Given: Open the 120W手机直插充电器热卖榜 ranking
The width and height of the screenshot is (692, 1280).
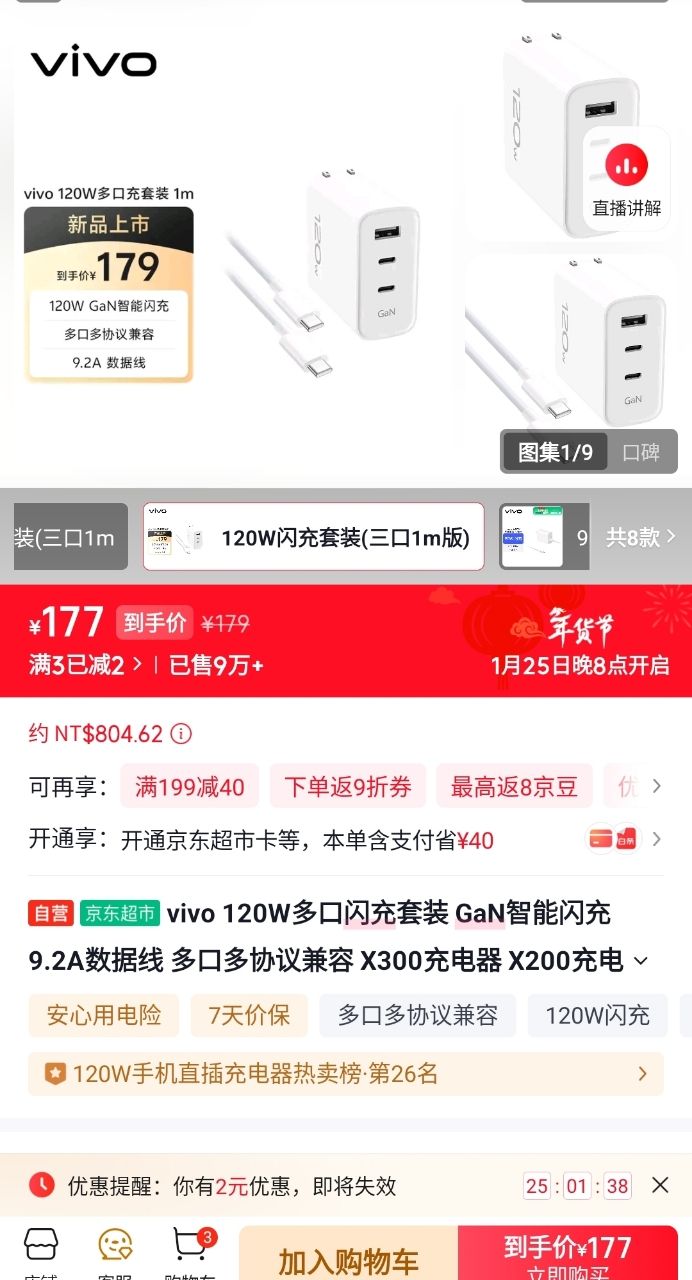Looking at the screenshot, I should pos(346,1074).
